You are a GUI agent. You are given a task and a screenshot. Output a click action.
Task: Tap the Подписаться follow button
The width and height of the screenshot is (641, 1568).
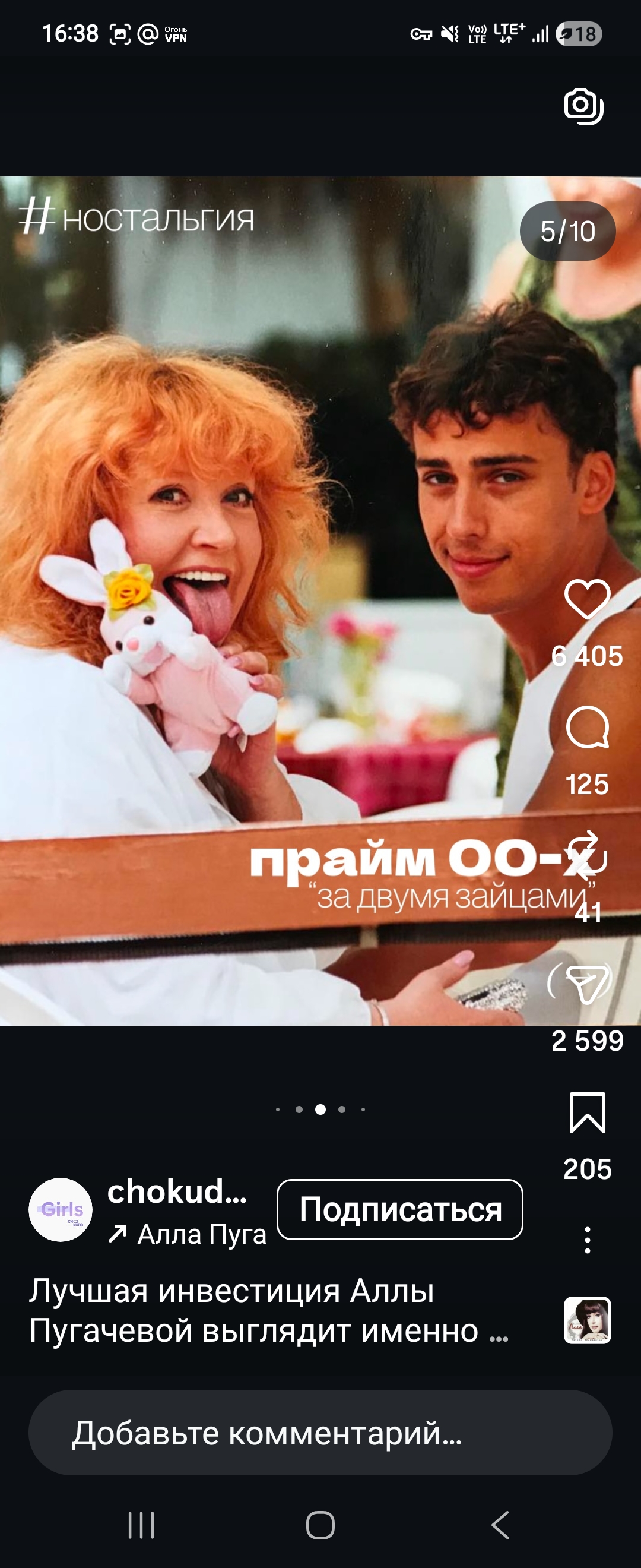[x=399, y=1209]
